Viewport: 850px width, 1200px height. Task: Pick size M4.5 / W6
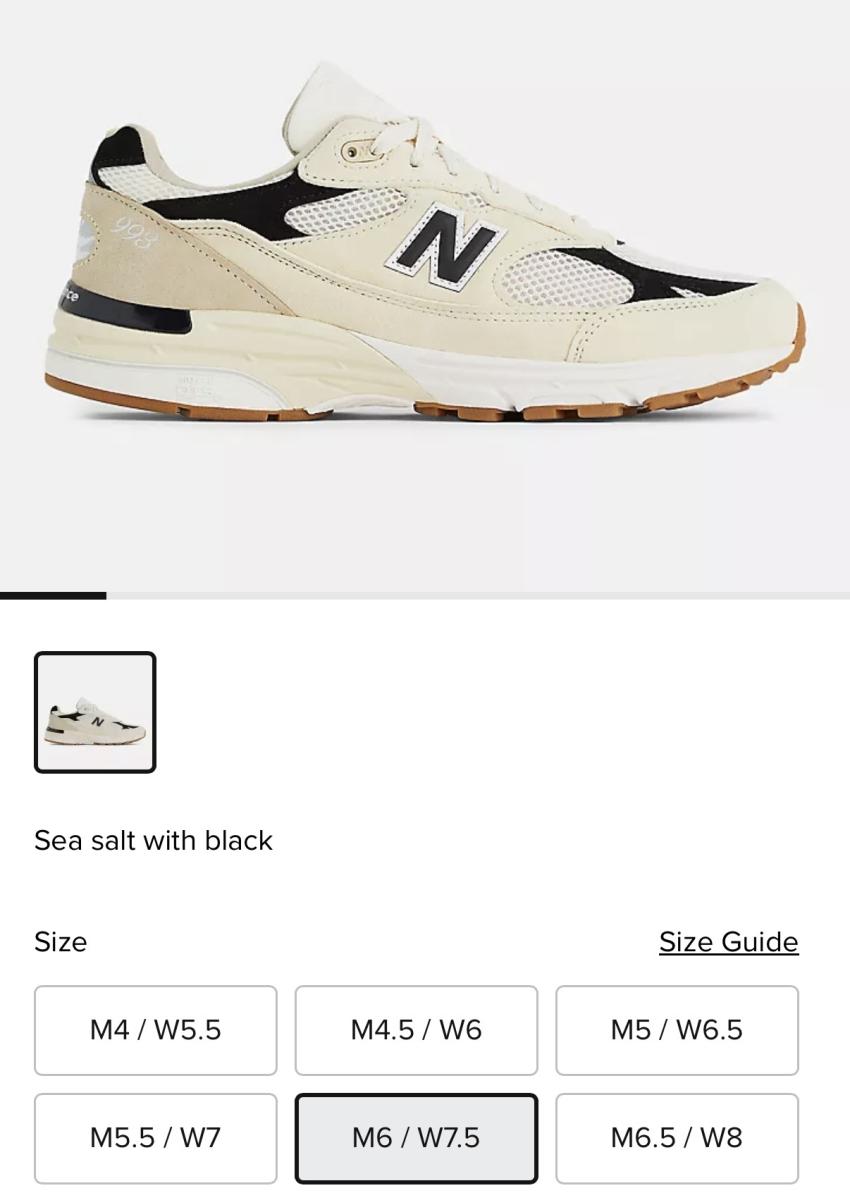(x=416, y=1030)
